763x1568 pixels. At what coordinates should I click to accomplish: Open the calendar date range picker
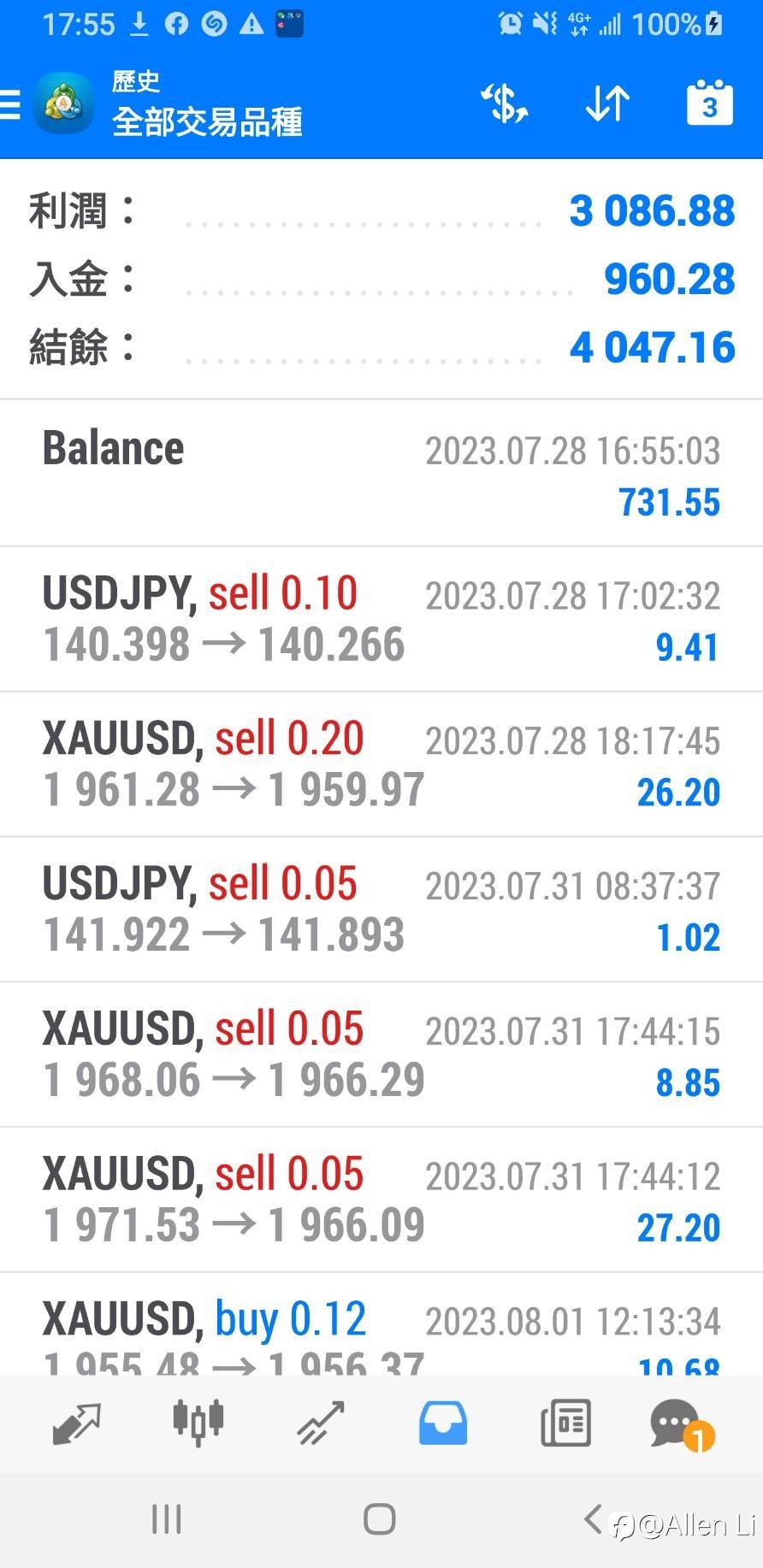coord(709,104)
